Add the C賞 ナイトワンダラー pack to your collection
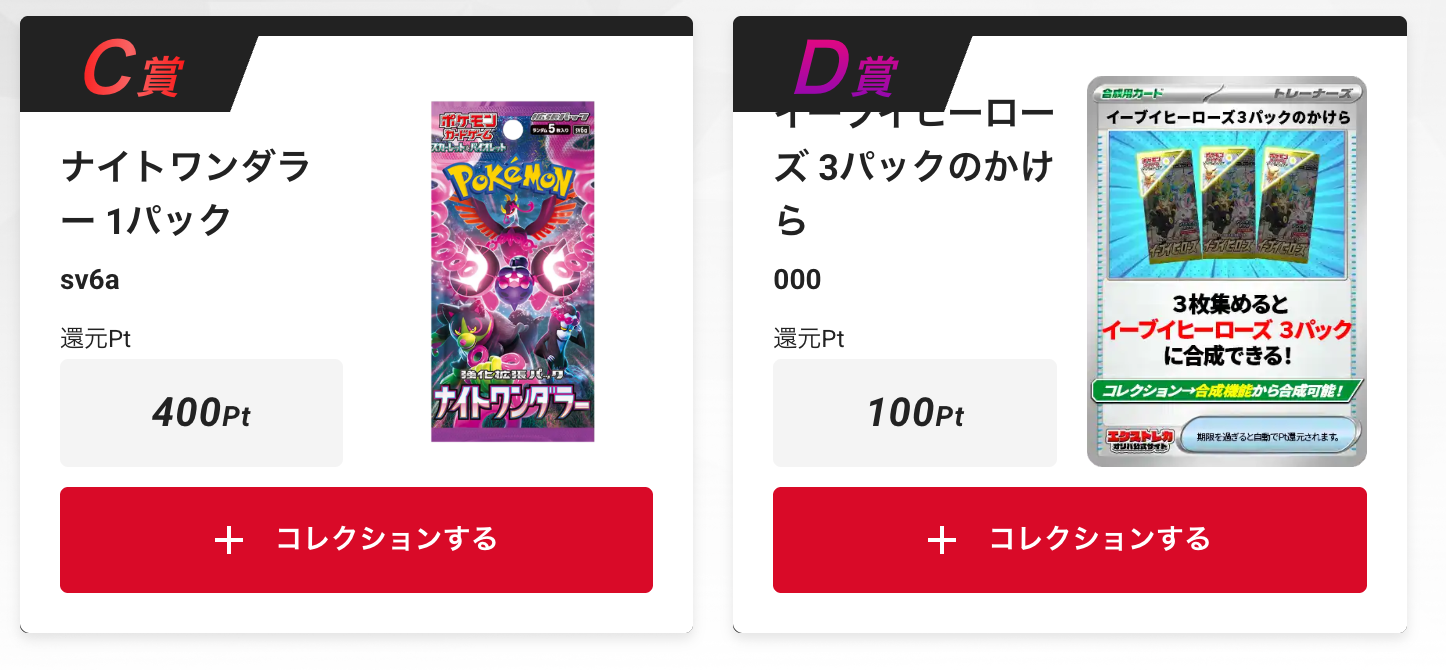1446x670 pixels. tap(356, 540)
